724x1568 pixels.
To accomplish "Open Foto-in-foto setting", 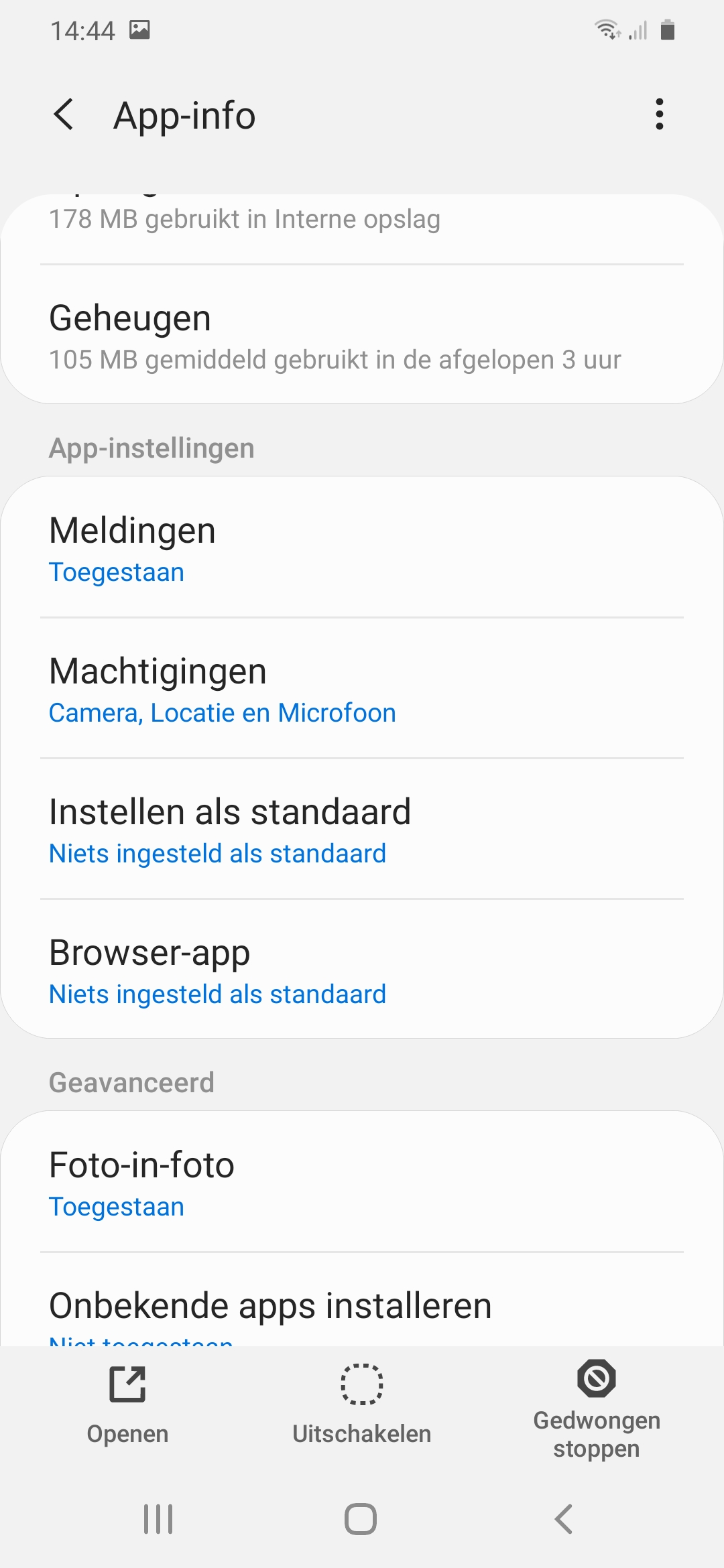I will [362, 1183].
